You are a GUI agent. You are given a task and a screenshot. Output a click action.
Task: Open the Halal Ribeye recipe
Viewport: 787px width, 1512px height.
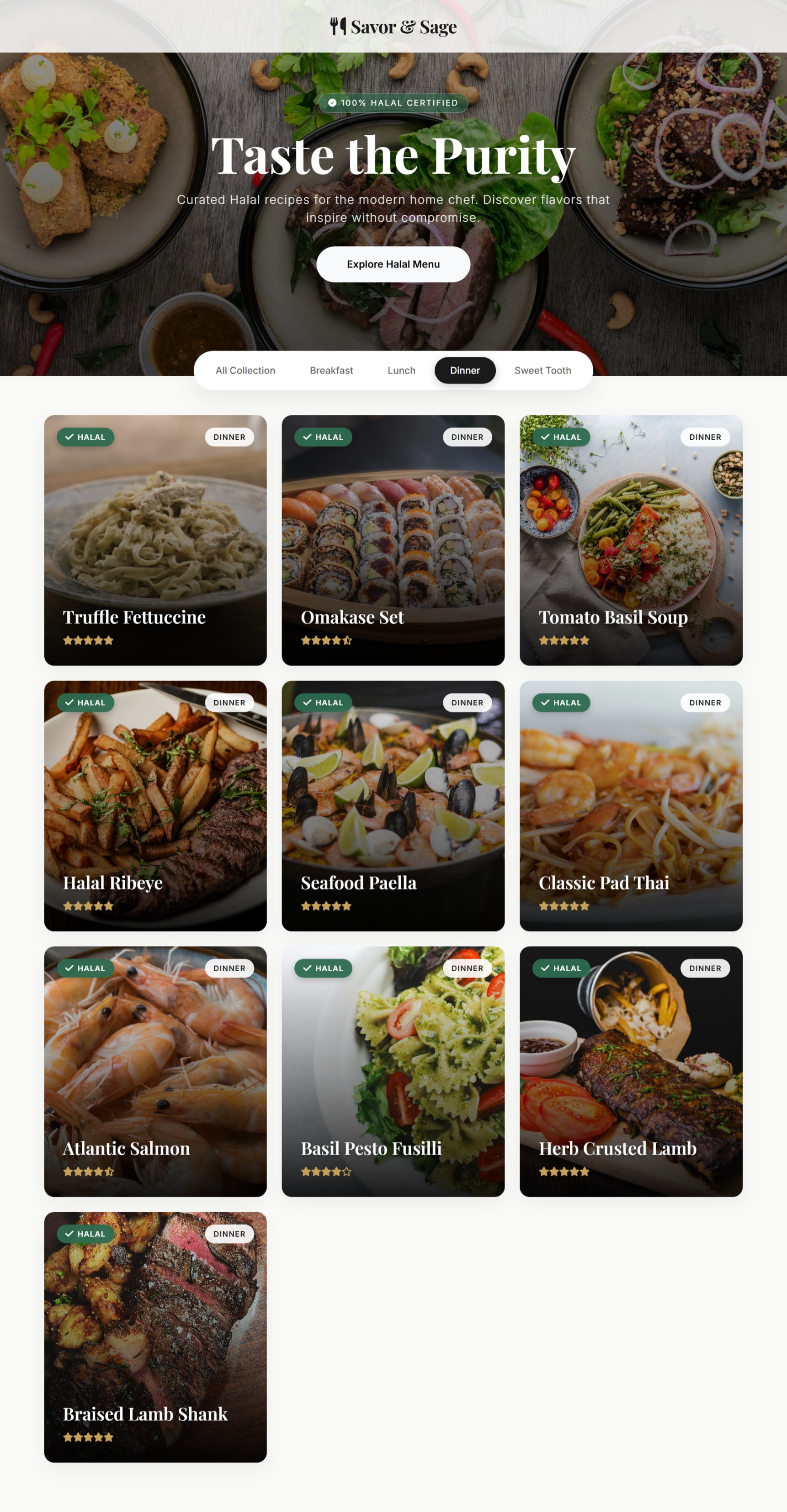coord(155,805)
